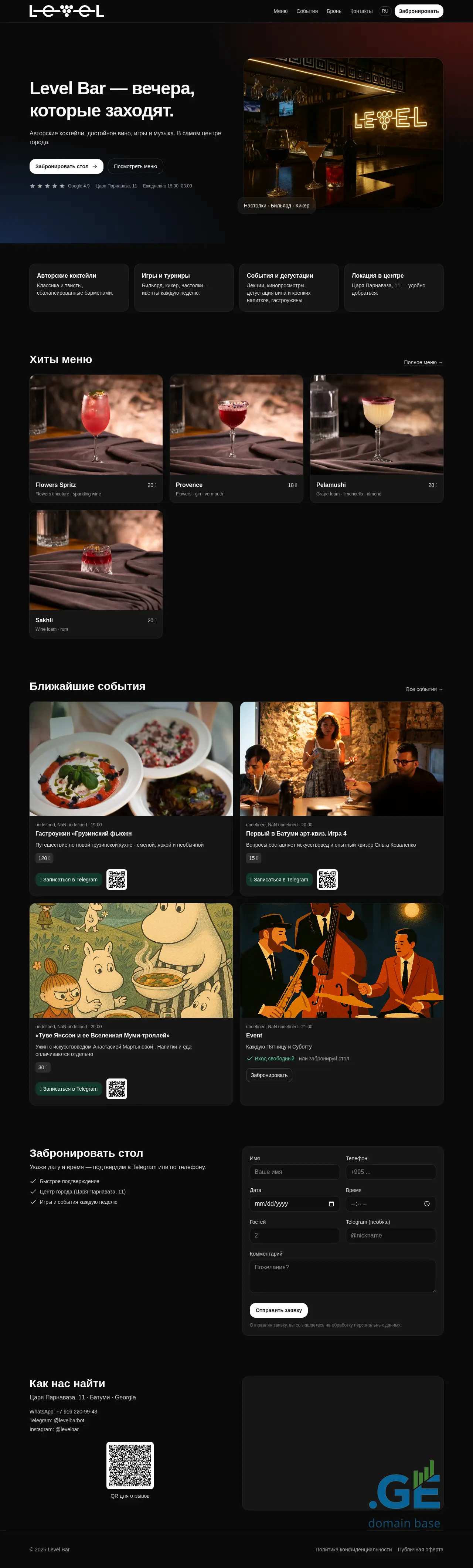Open the @levelbarbot Telegram link
This screenshot has height=1568, width=473.
tap(69, 1420)
